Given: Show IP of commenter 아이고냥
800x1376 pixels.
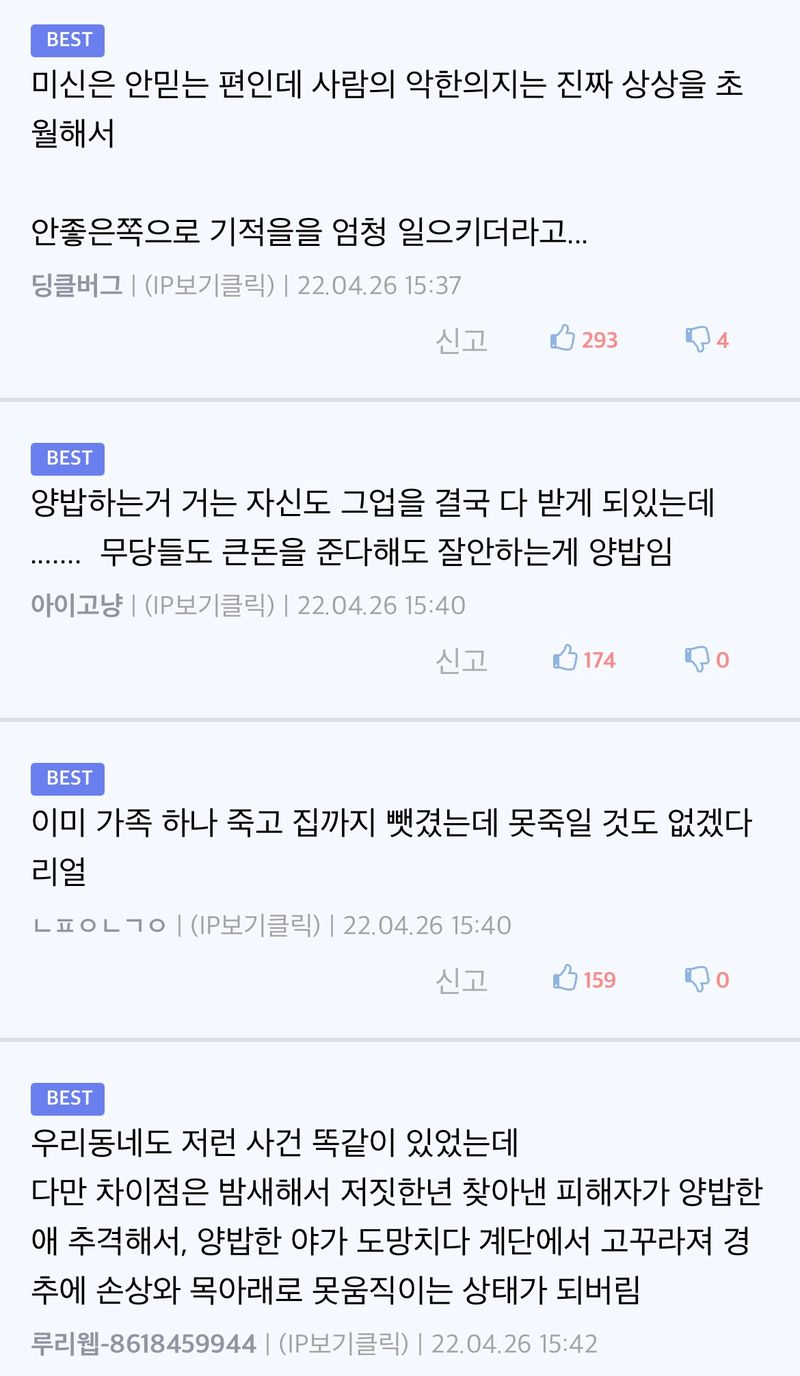Looking at the screenshot, I should coord(209,605).
